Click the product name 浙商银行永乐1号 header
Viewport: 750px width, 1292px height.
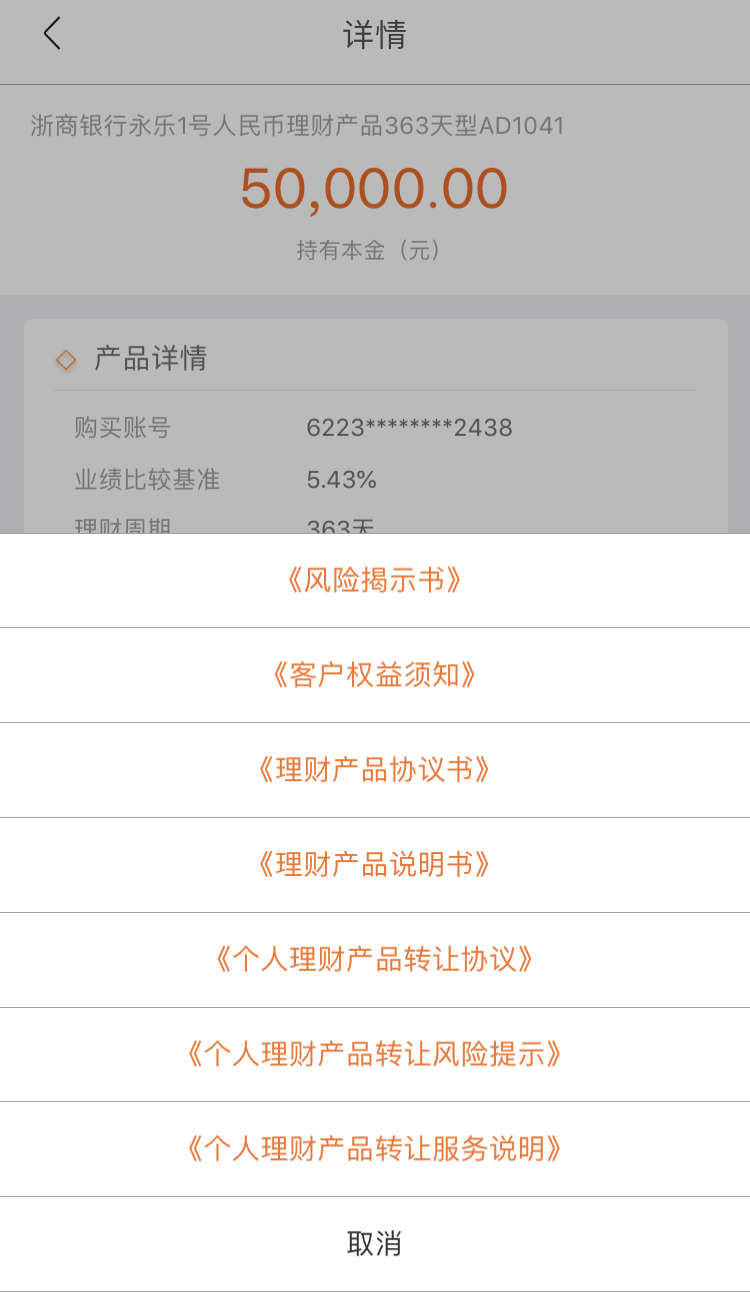(297, 126)
